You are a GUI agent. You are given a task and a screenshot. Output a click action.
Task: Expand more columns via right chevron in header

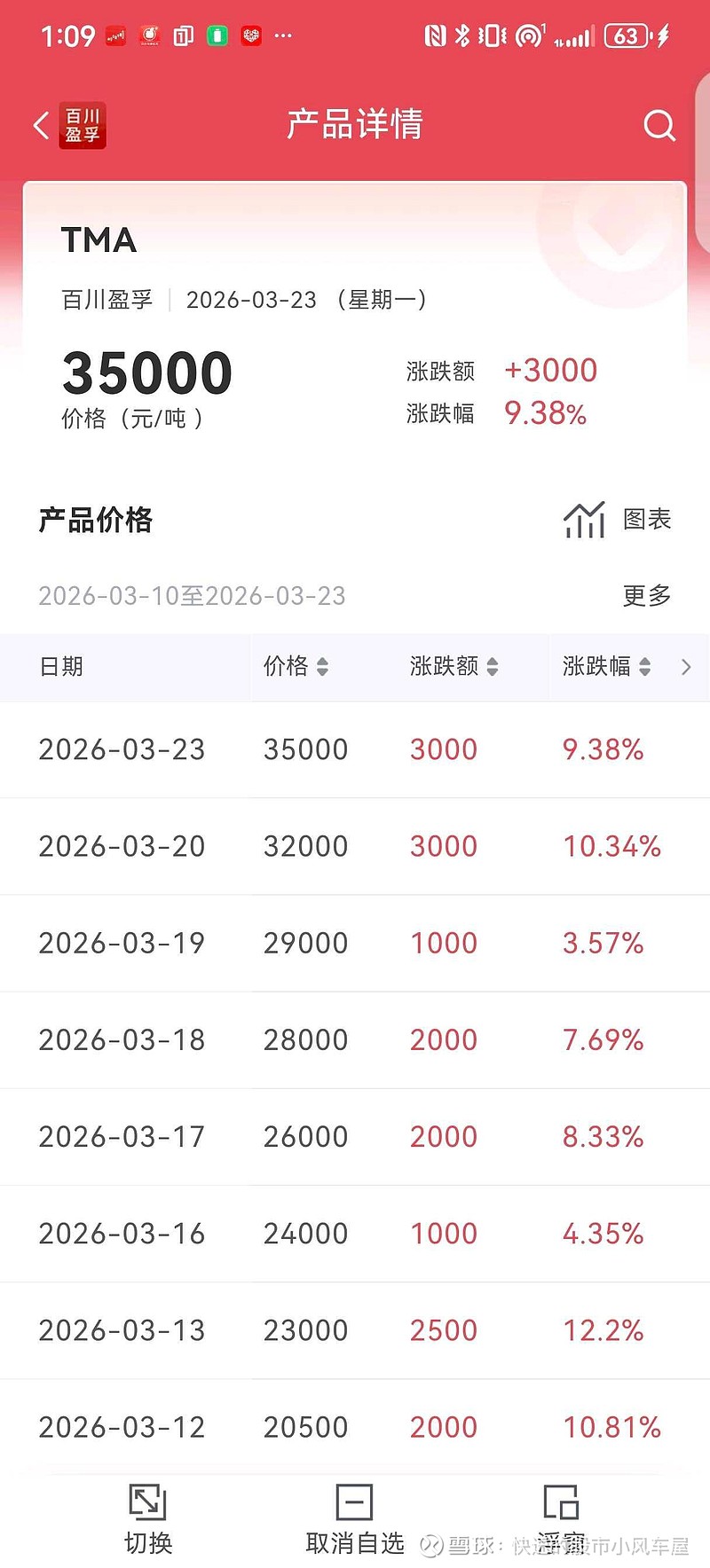click(x=685, y=666)
